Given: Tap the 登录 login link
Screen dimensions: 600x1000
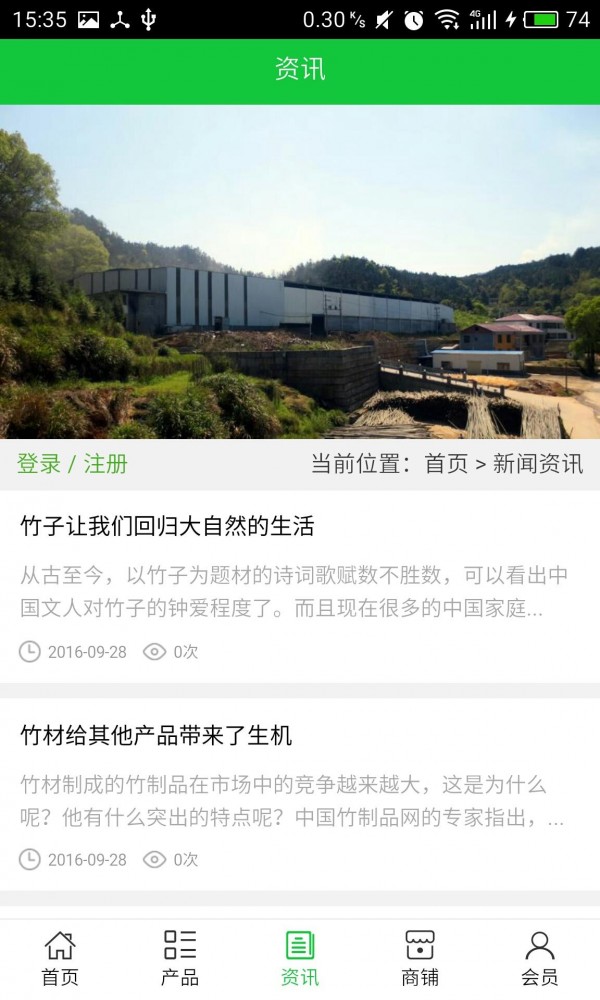Looking at the screenshot, I should pyautogui.click(x=39, y=464).
